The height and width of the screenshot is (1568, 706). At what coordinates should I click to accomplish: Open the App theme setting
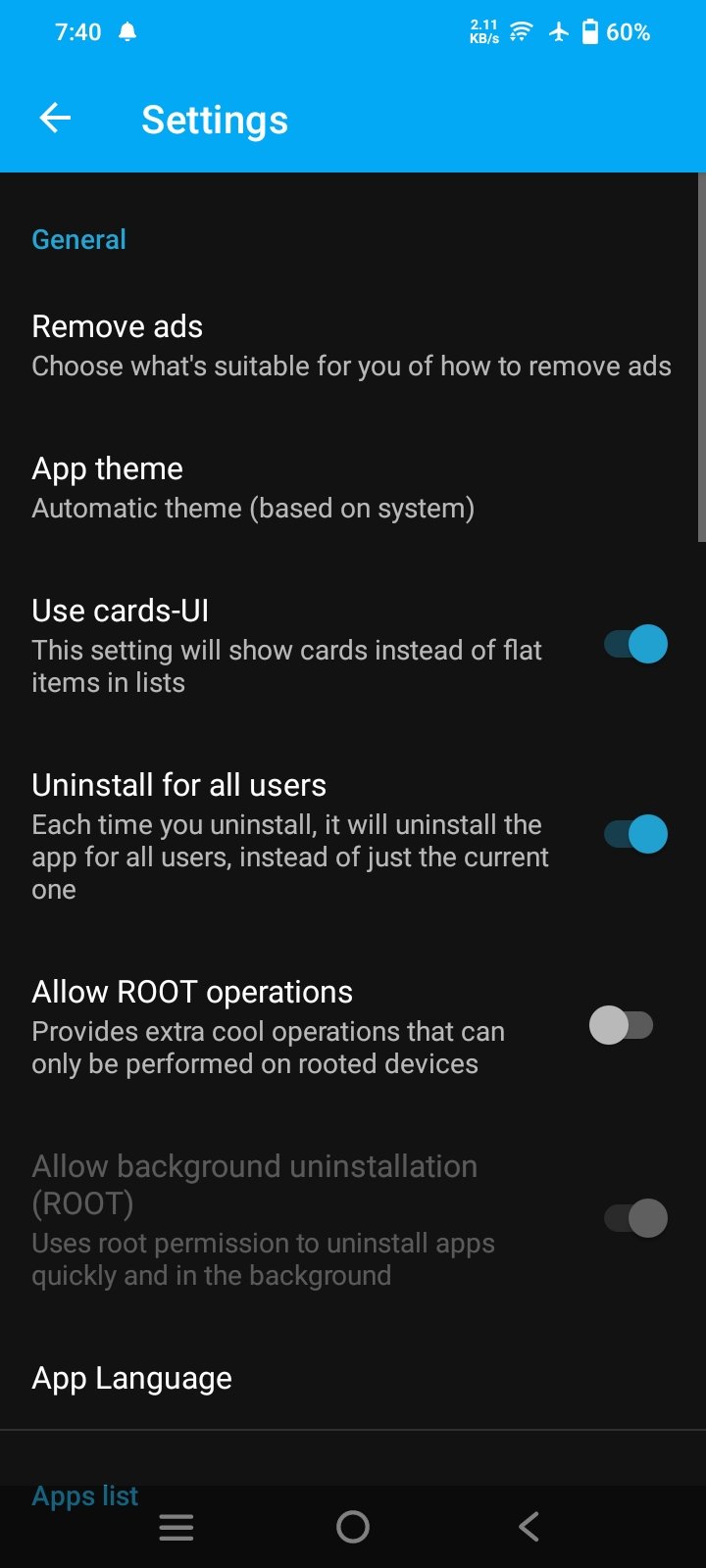point(353,487)
